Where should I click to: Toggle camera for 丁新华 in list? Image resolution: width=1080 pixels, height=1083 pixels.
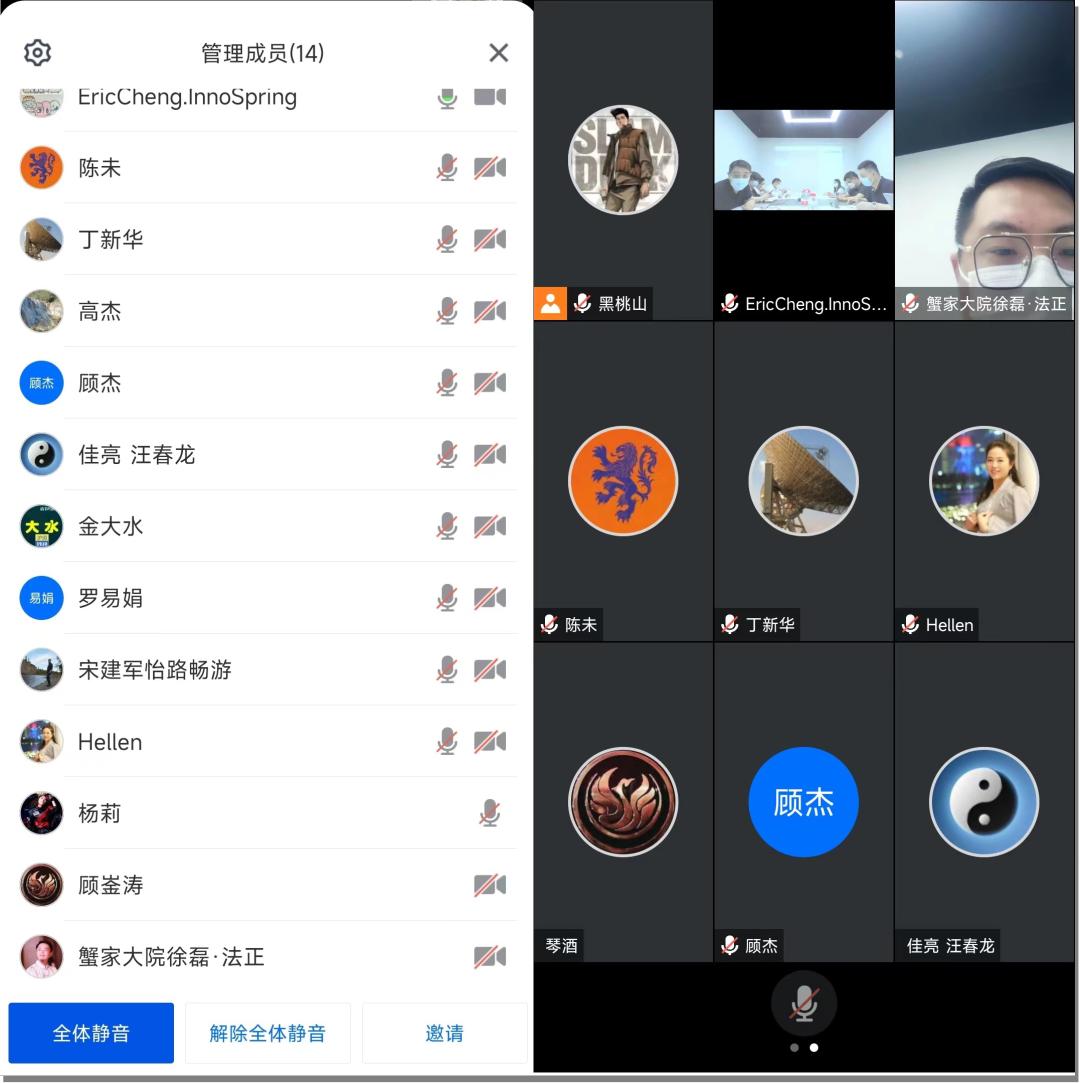[489, 240]
